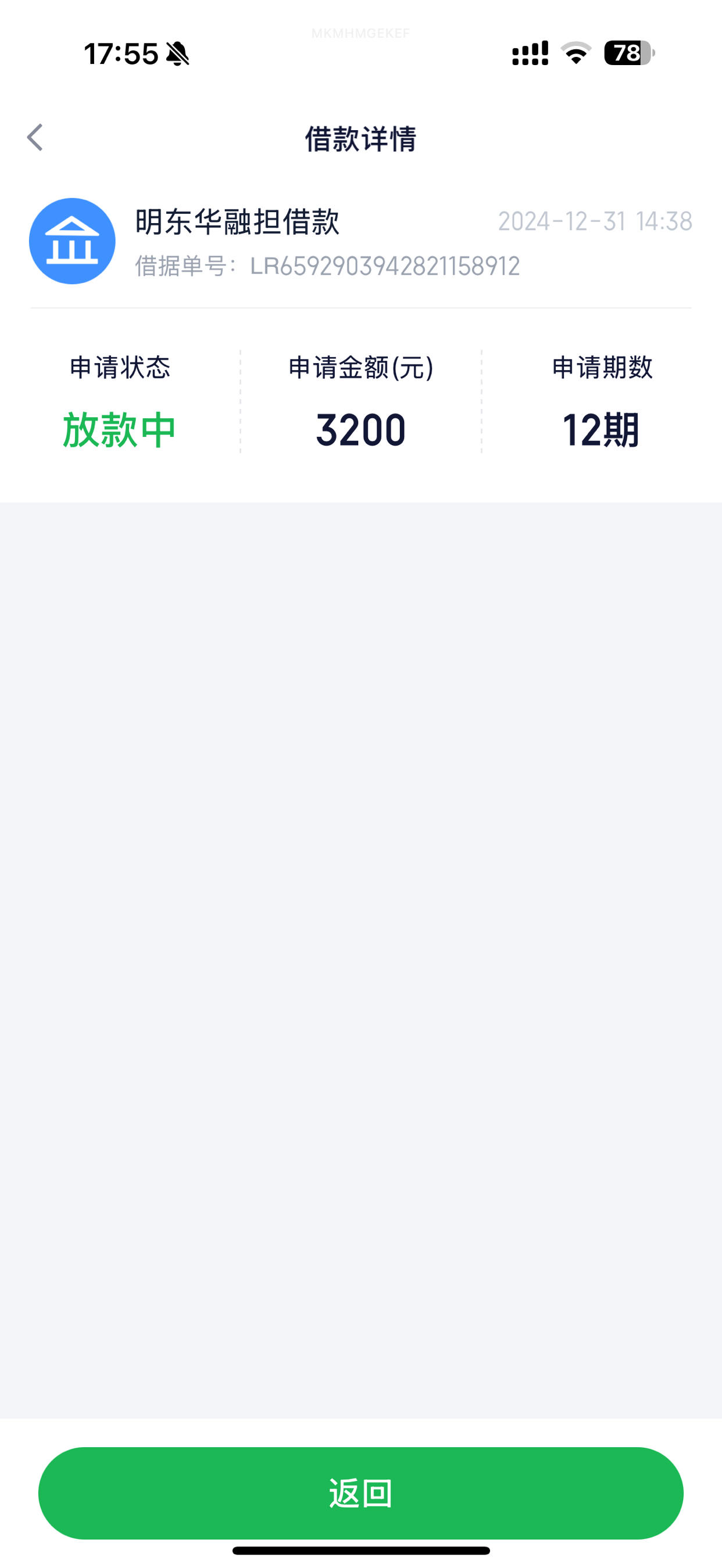Go back using the top-left arrow
Image resolution: width=722 pixels, height=1568 pixels.
[35, 138]
